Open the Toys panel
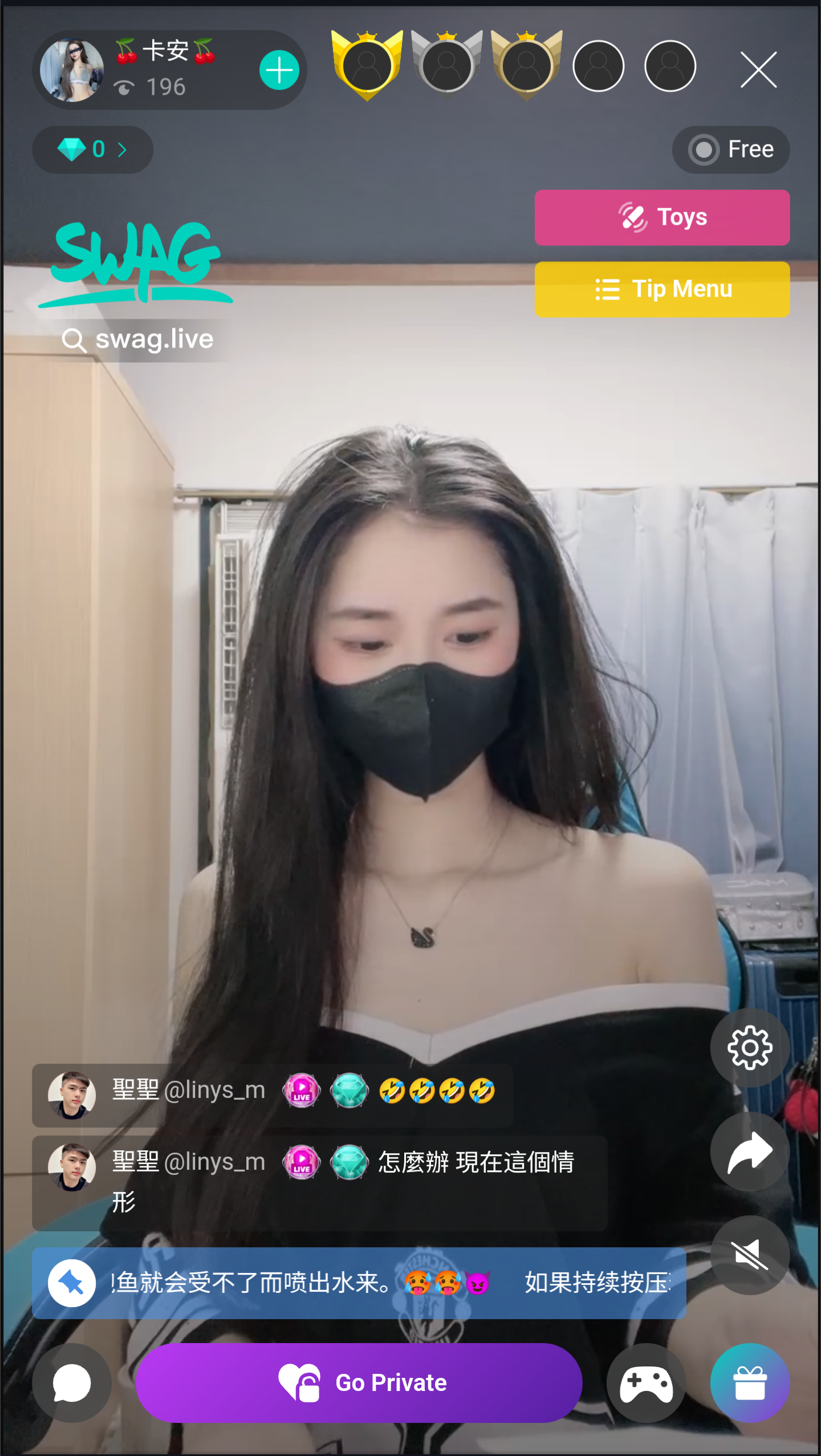Image resolution: width=821 pixels, height=1456 pixels. pyautogui.click(x=662, y=217)
